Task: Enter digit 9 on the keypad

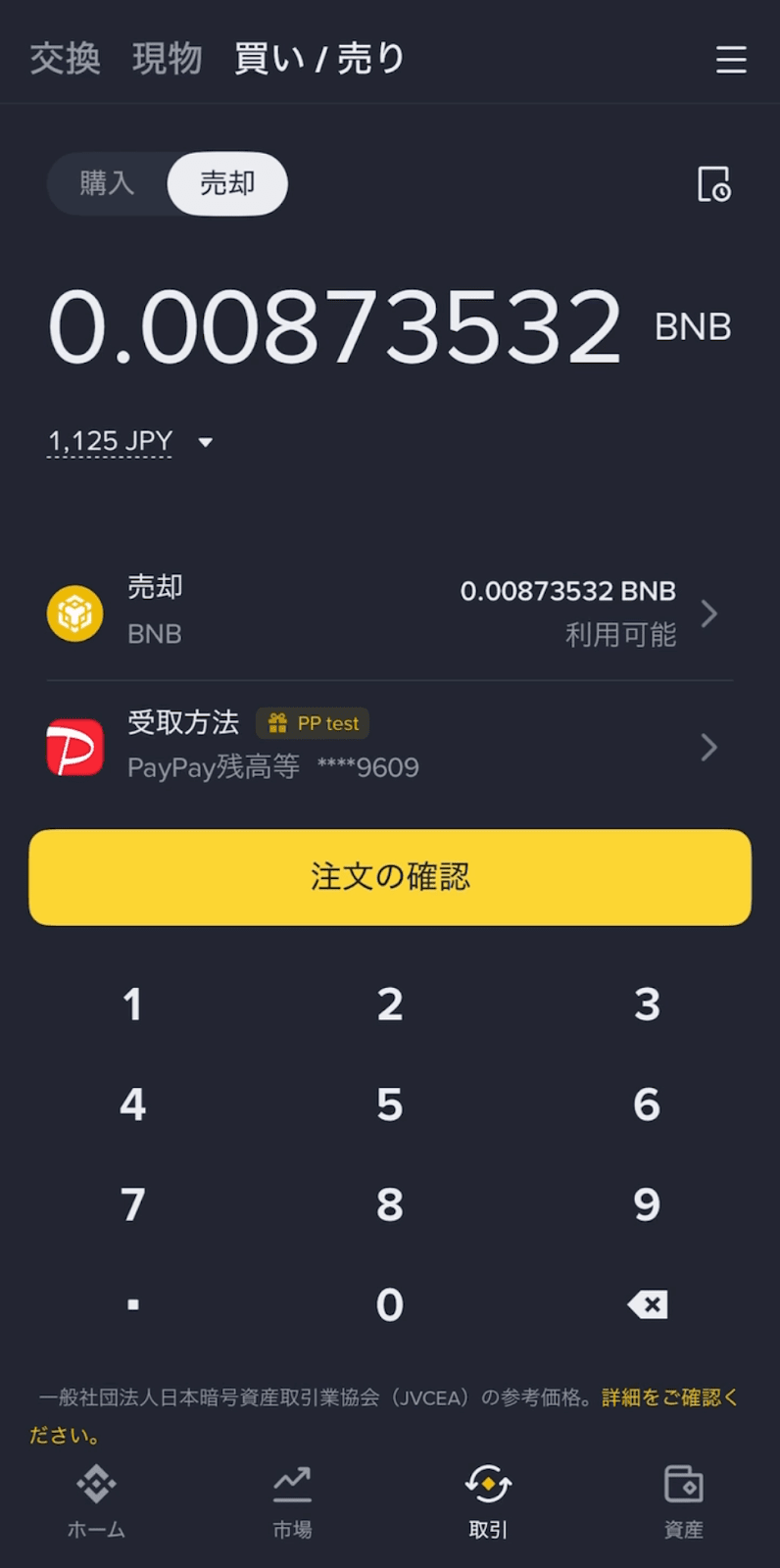Action: coord(647,1204)
